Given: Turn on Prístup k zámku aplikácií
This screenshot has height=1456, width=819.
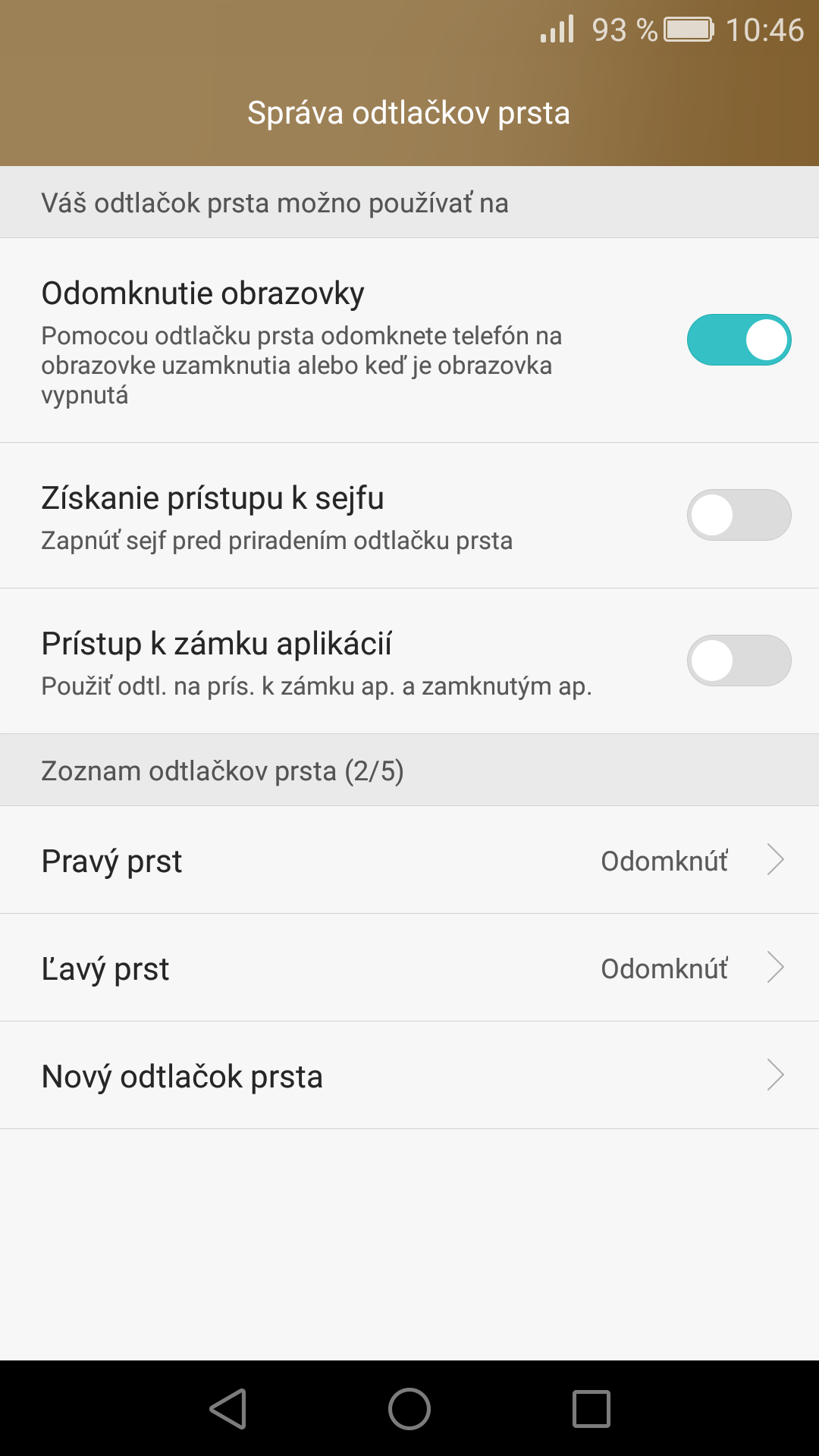Looking at the screenshot, I should [x=739, y=661].
